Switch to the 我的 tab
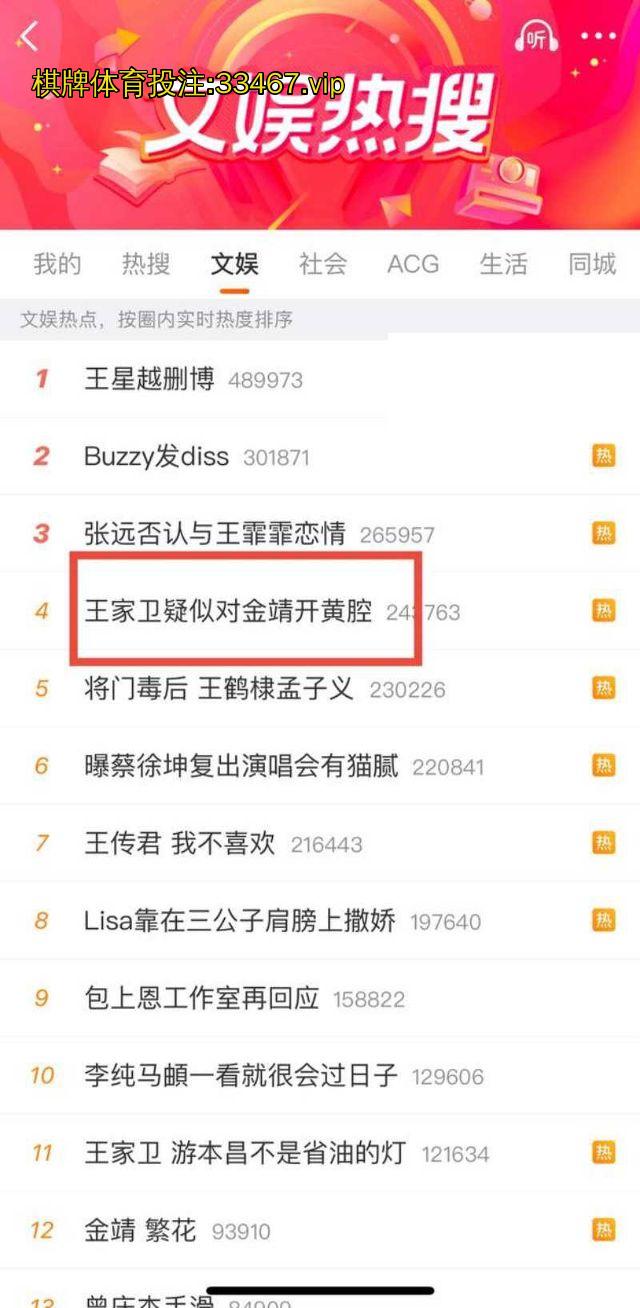The width and height of the screenshot is (640, 1308). tap(57, 264)
